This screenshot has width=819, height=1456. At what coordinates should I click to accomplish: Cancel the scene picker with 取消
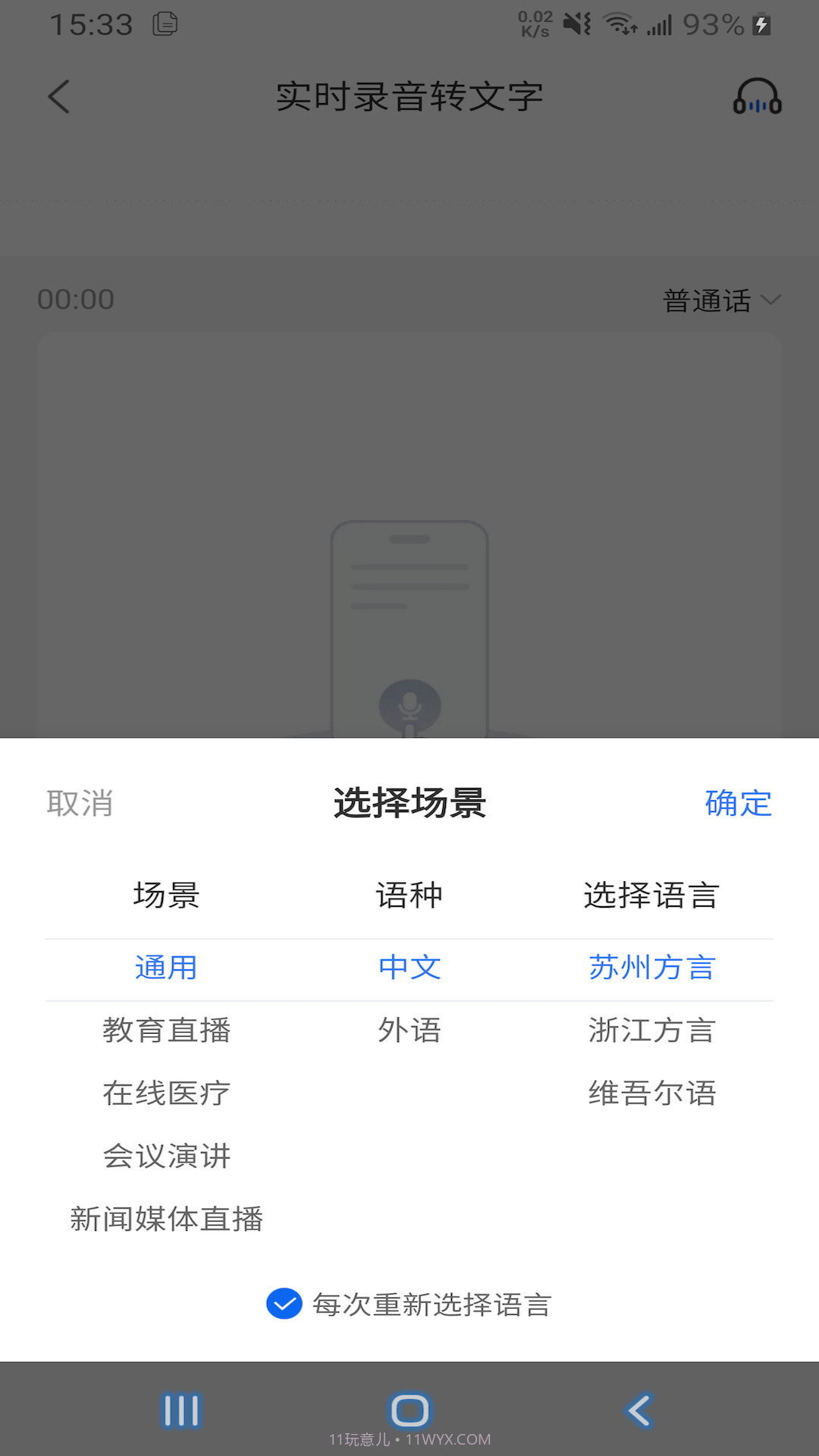coord(81,804)
